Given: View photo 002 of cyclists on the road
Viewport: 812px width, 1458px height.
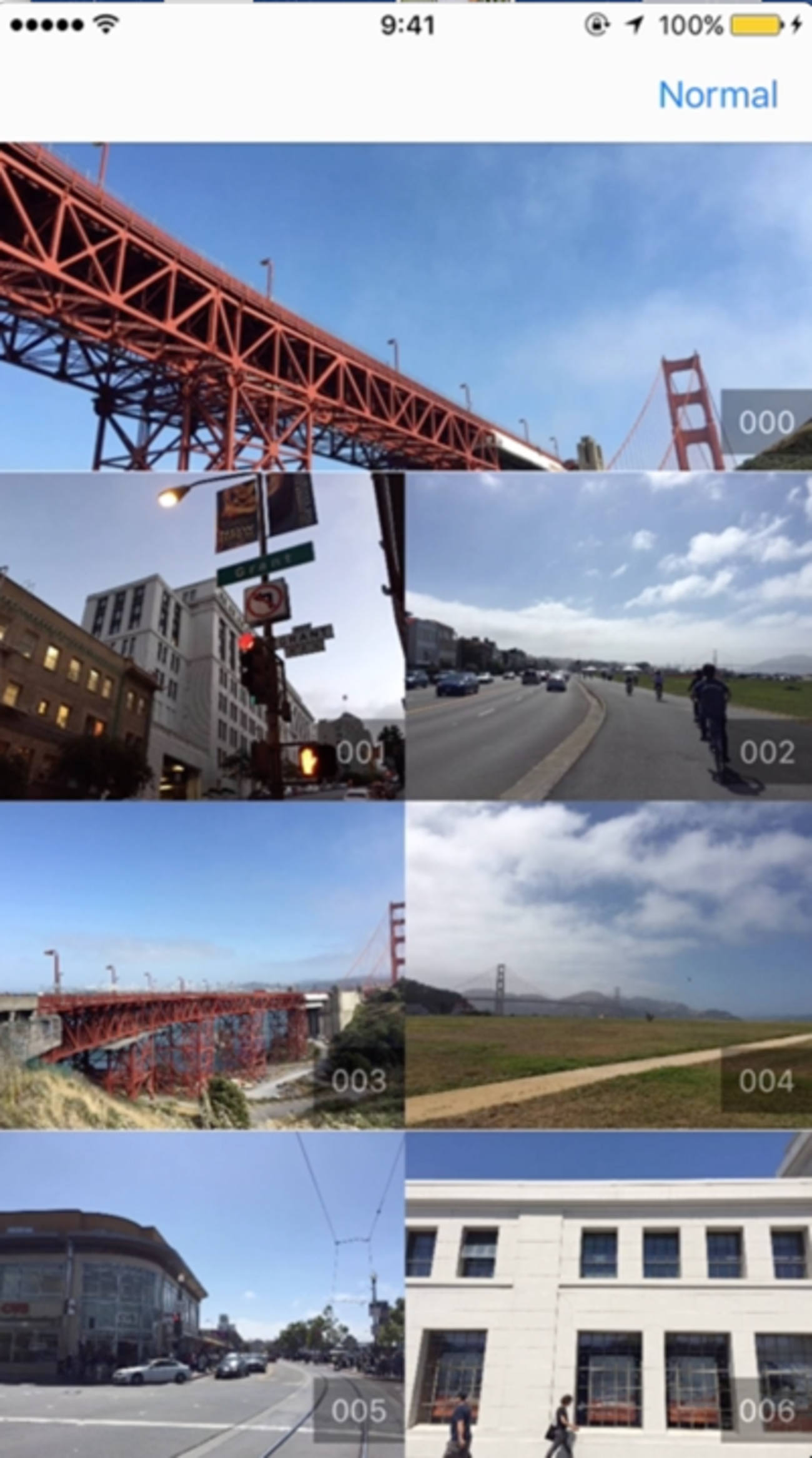Looking at the screenshot, I should [x=609, y=636].
